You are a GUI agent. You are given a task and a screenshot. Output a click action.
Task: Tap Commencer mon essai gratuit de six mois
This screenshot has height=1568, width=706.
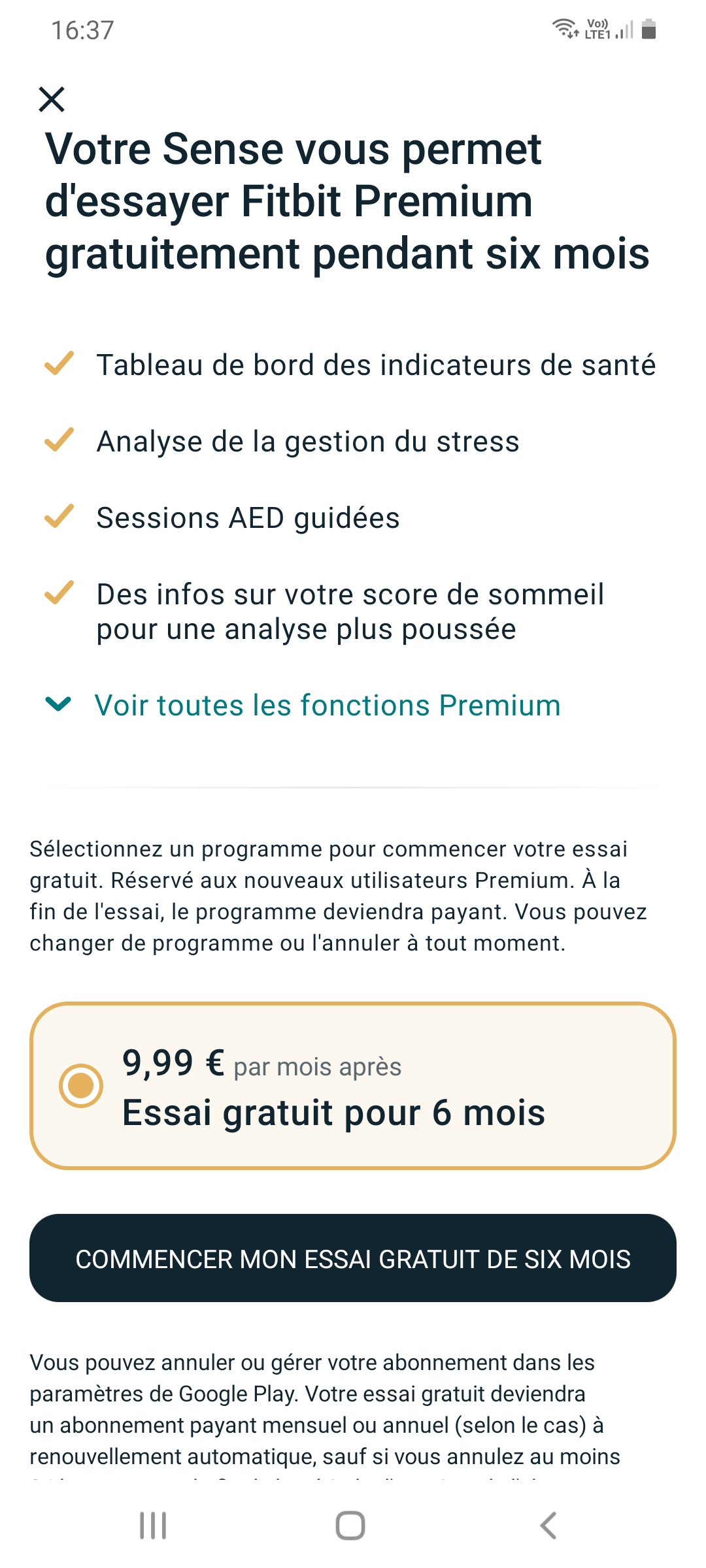pos(353,1258)
